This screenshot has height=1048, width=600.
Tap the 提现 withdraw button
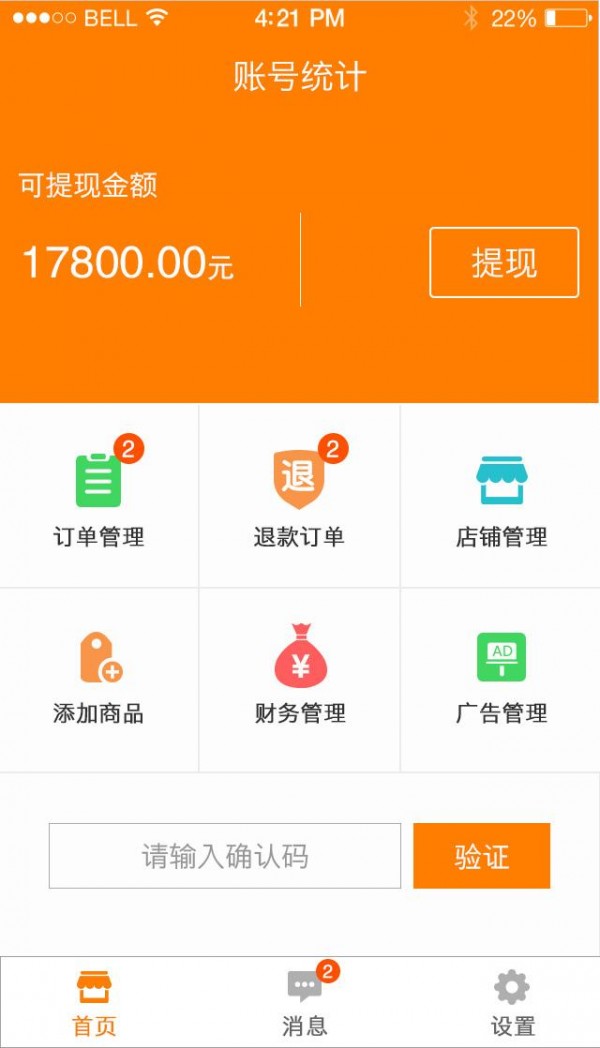[504, 263]
